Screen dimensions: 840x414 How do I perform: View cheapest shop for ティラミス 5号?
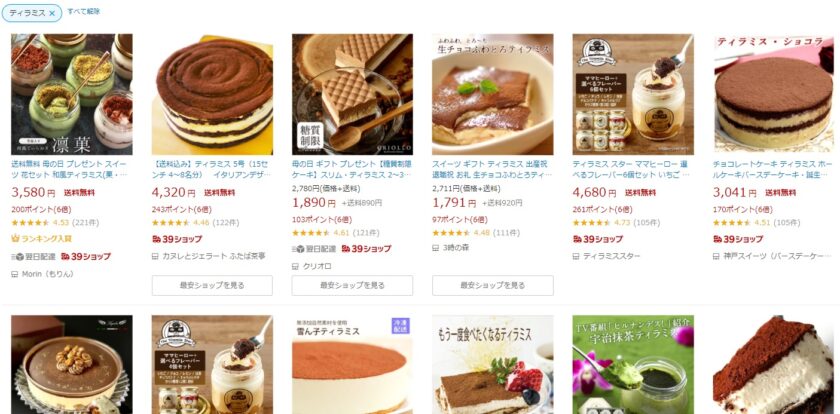click(x=212, y=286)
